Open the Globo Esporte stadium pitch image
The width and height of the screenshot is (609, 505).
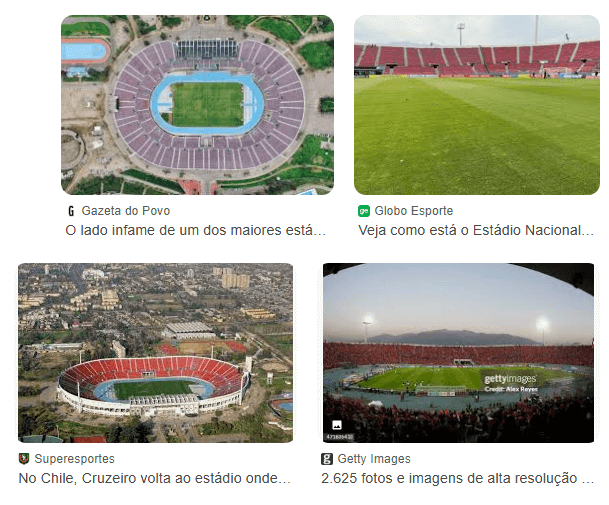[476, 104]
